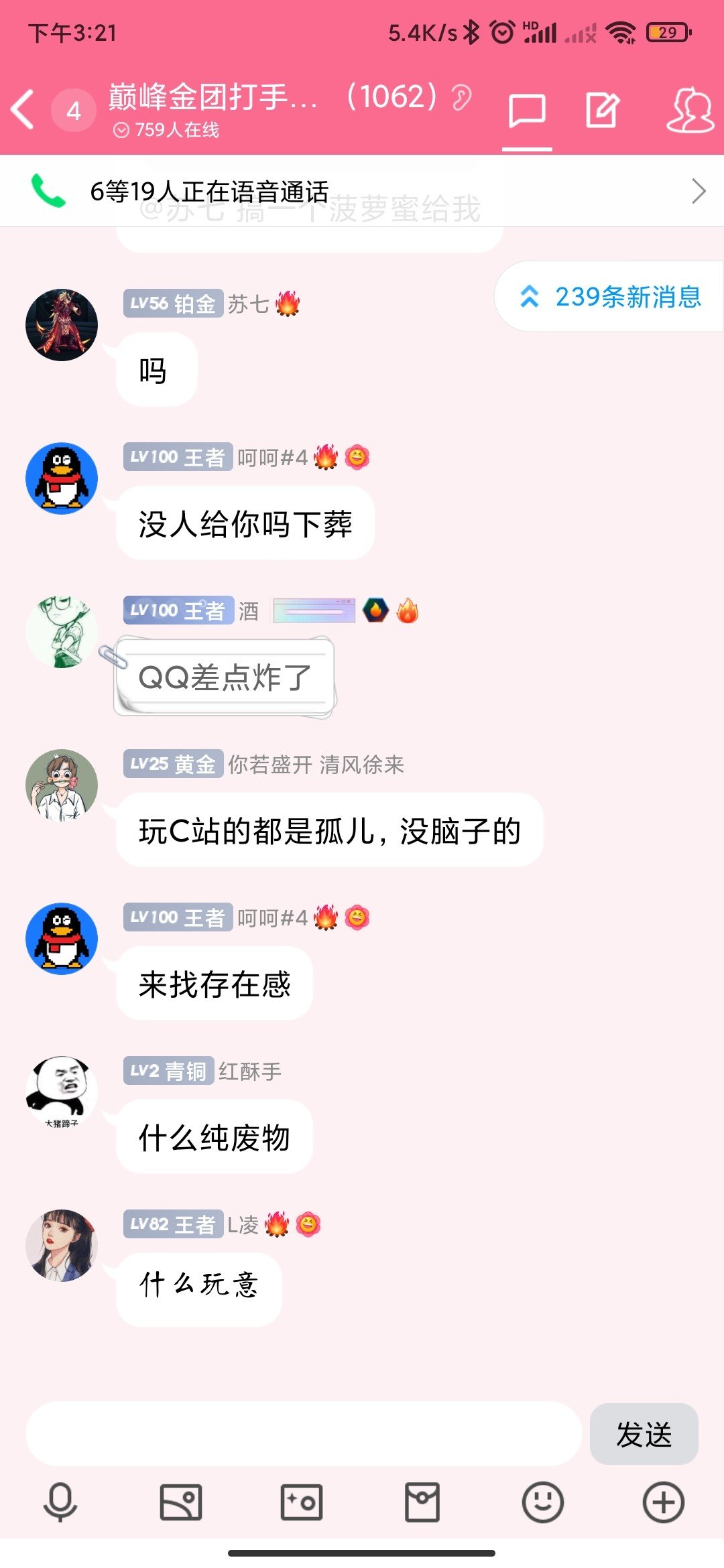Open the photo gallery picker
Viewport: 724px width, 1568px height.
[181, 1502]
